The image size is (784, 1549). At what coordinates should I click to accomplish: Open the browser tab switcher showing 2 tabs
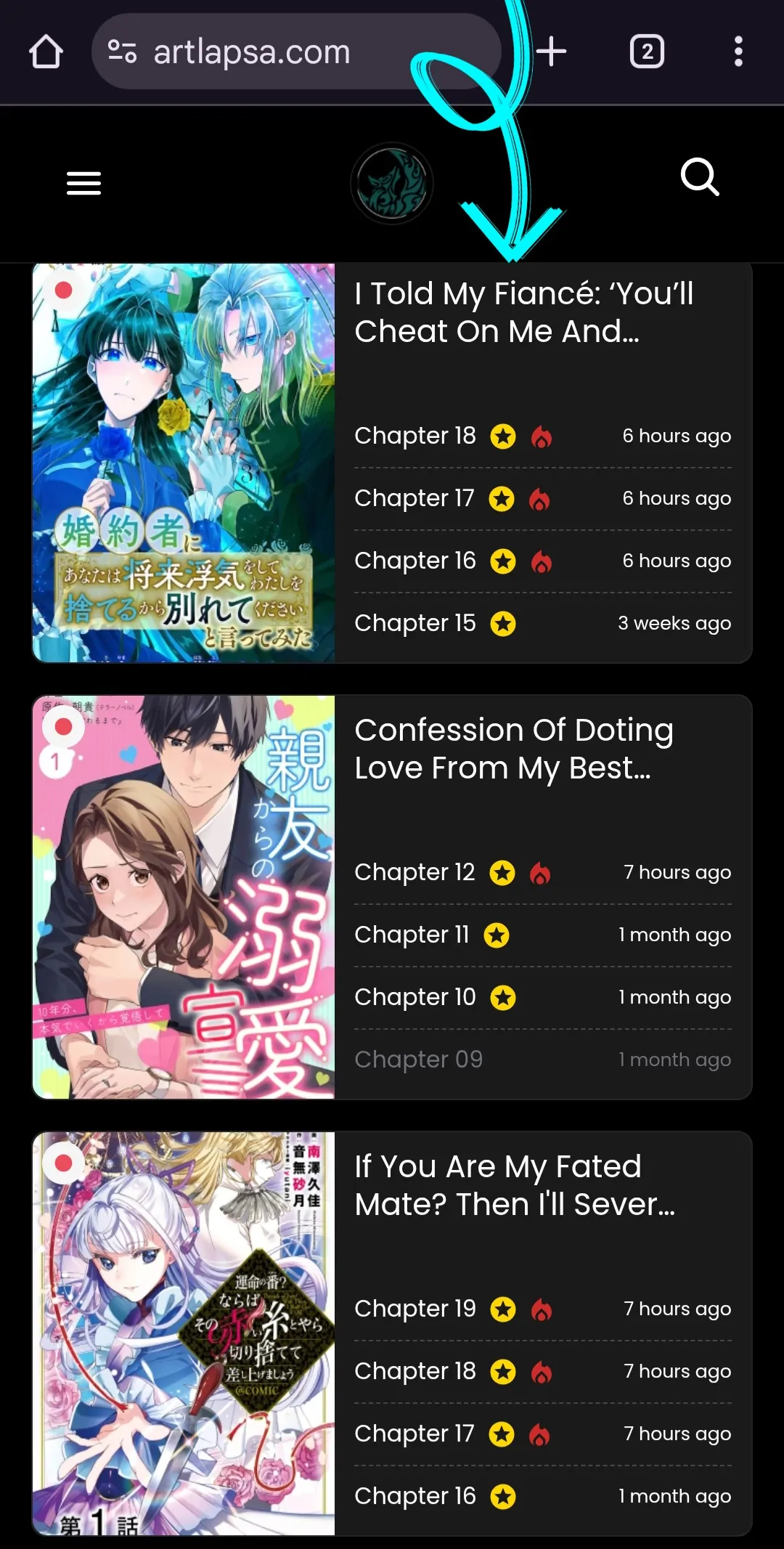646,51
